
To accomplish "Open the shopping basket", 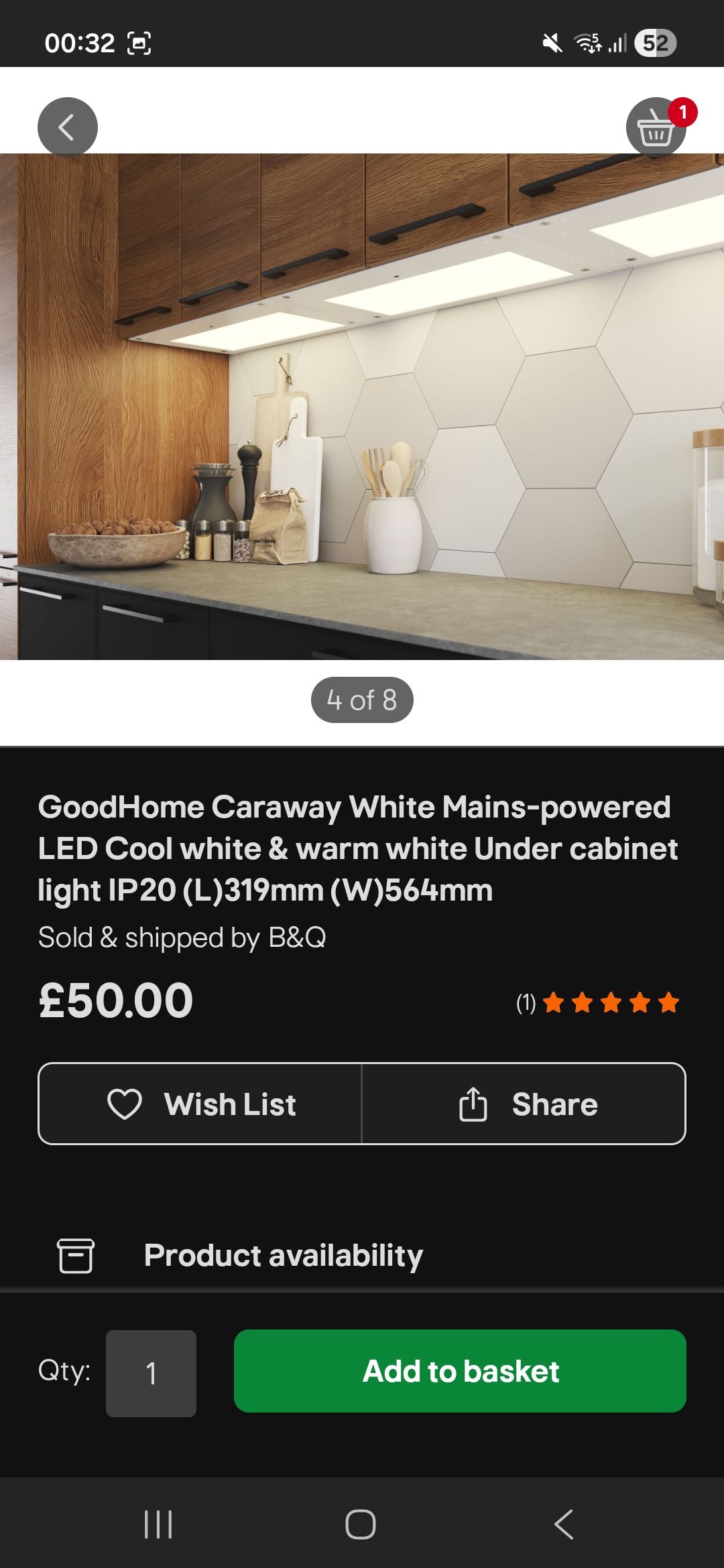I will pyautogui.click(x=656, y=127).
